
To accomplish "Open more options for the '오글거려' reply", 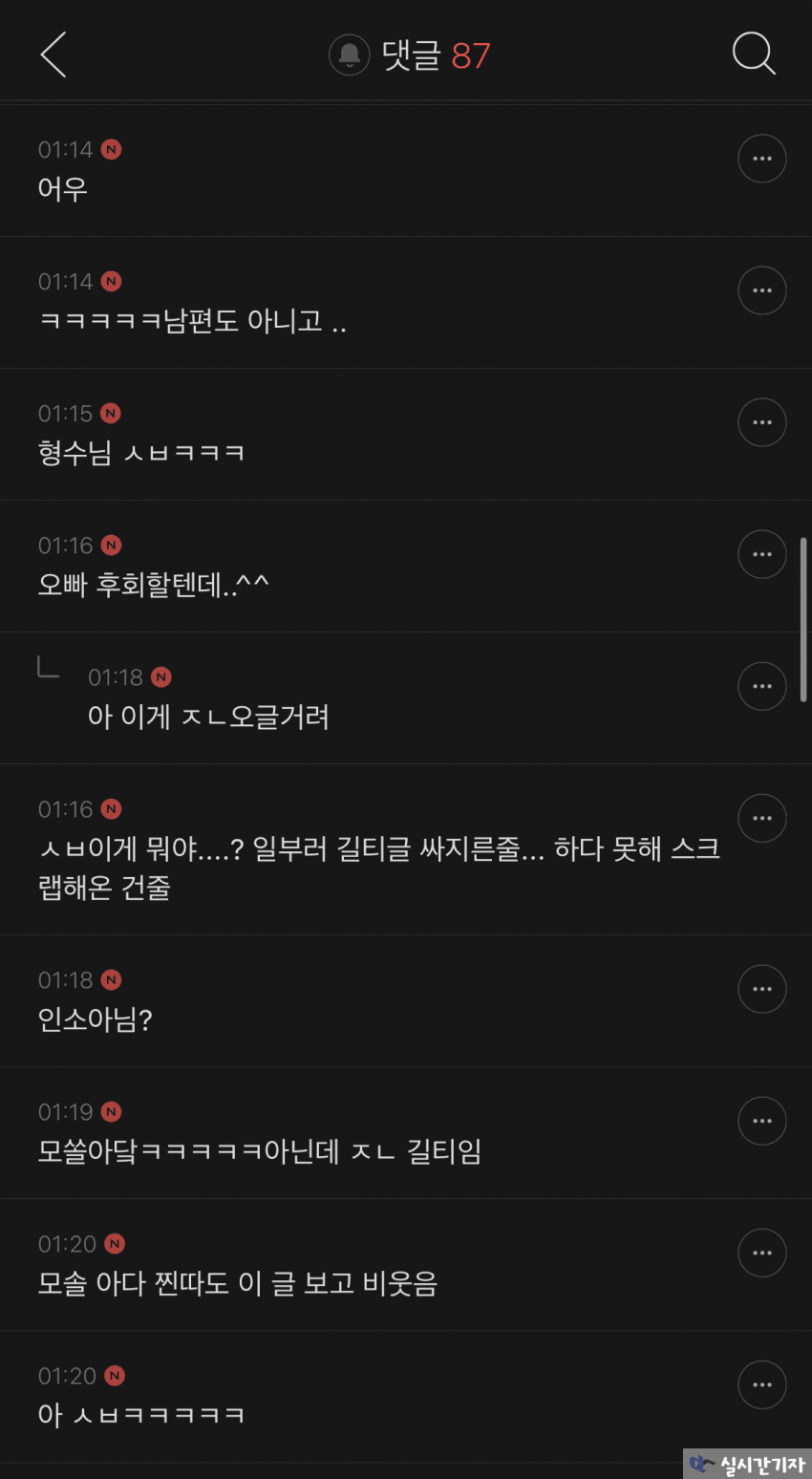I will click(x=762, y=686).
